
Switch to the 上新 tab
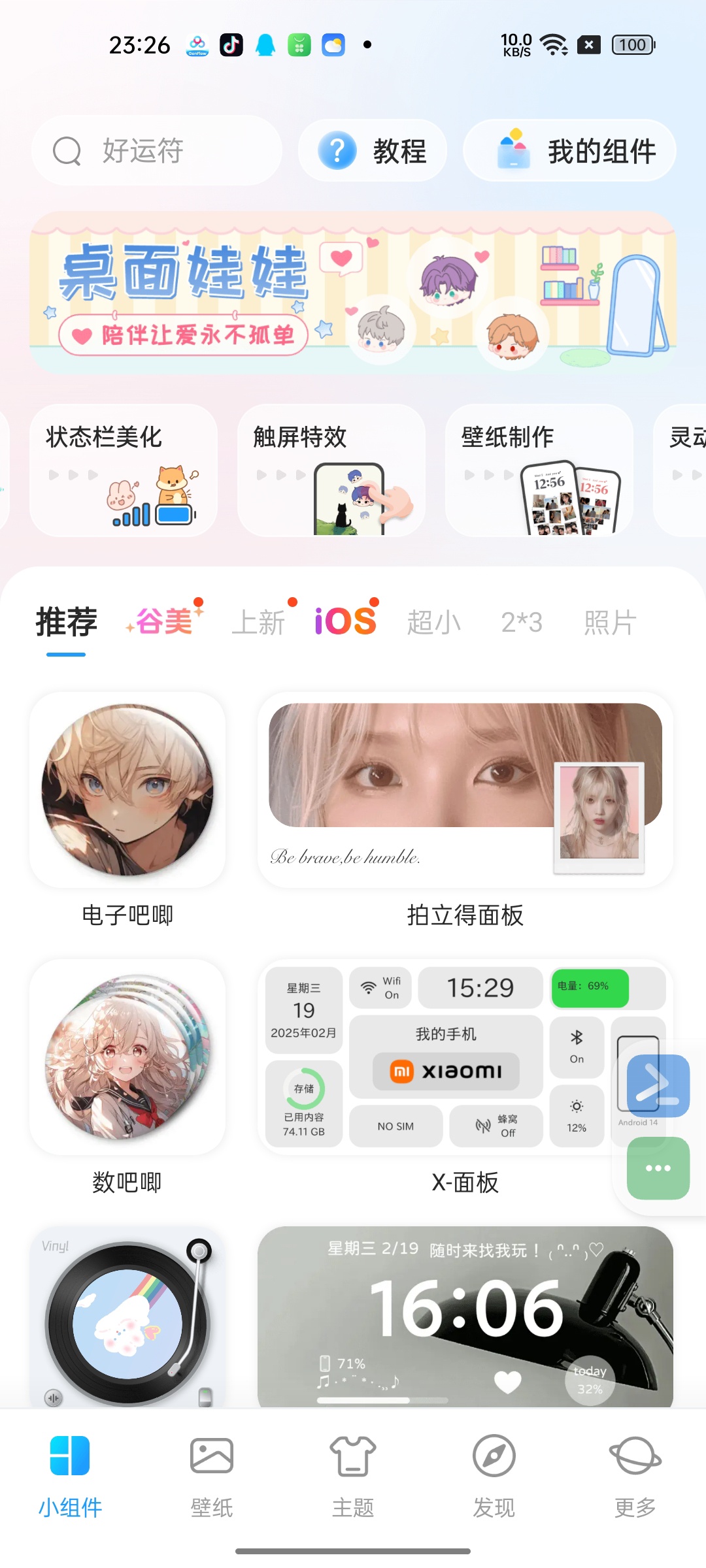259,621
